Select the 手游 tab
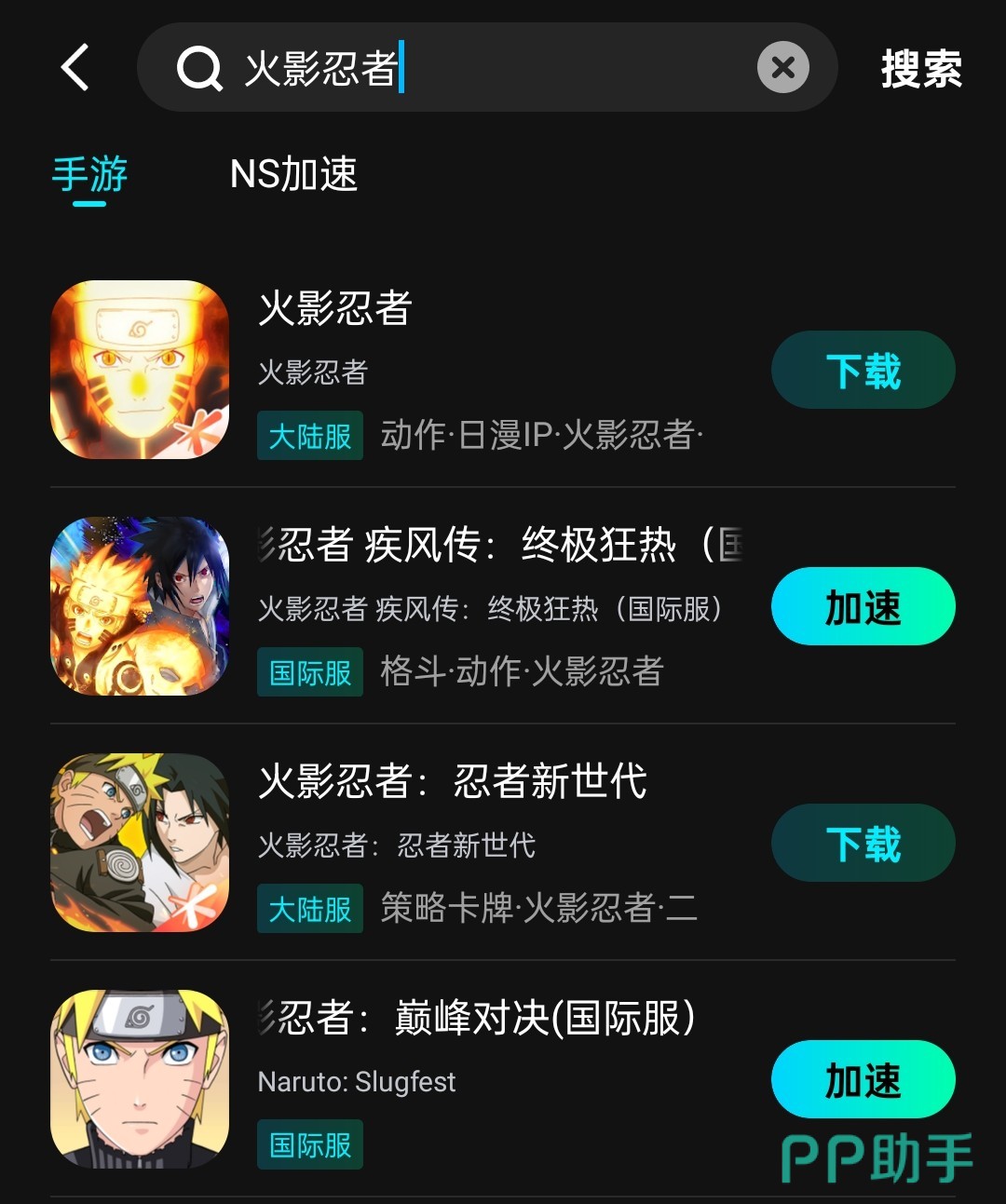This screenshot has width=1006, height=1204. pyautogui.click(x=89, y=174)
